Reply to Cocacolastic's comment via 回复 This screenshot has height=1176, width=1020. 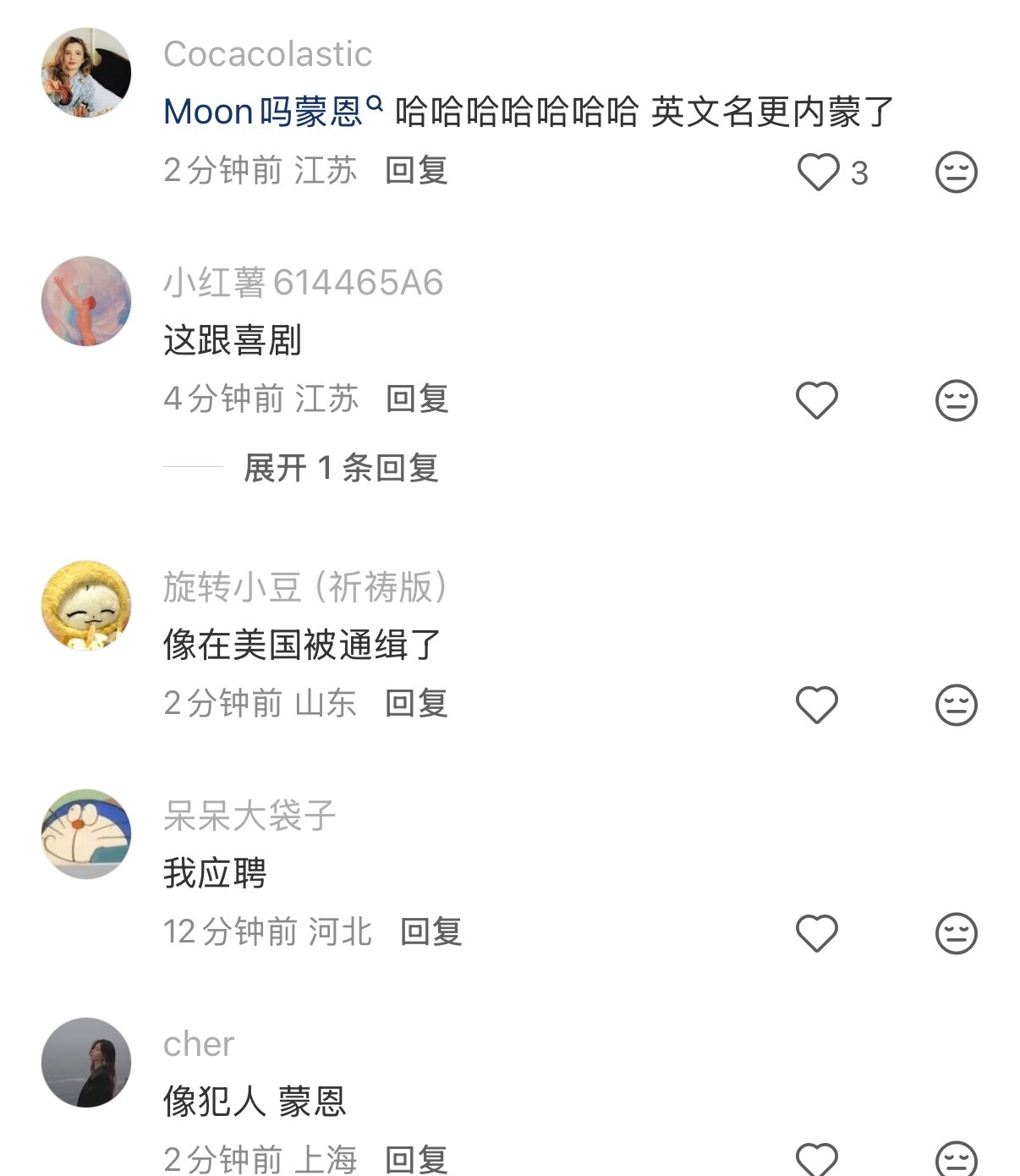tap(417, 170)
